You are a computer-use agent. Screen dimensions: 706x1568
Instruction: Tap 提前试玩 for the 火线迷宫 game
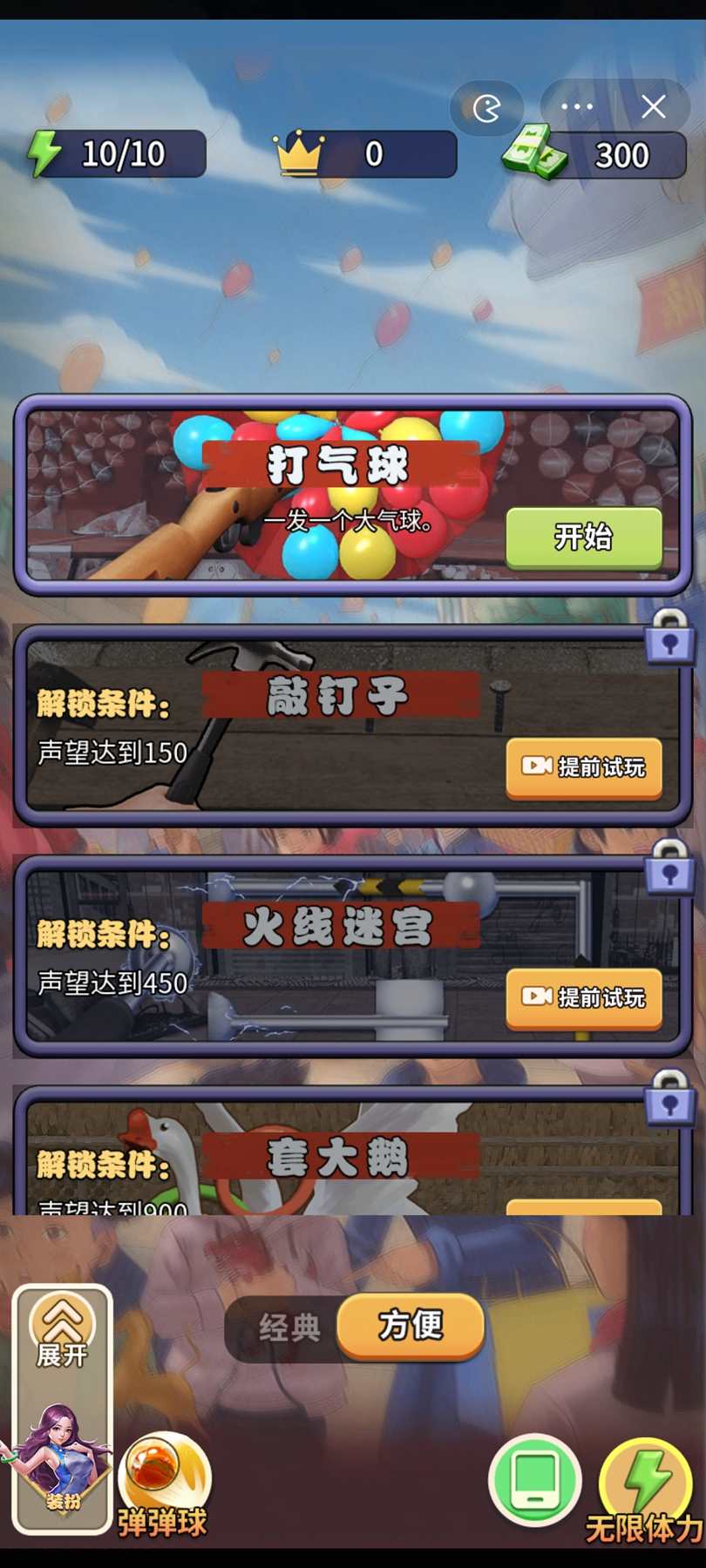click(583, 997)
